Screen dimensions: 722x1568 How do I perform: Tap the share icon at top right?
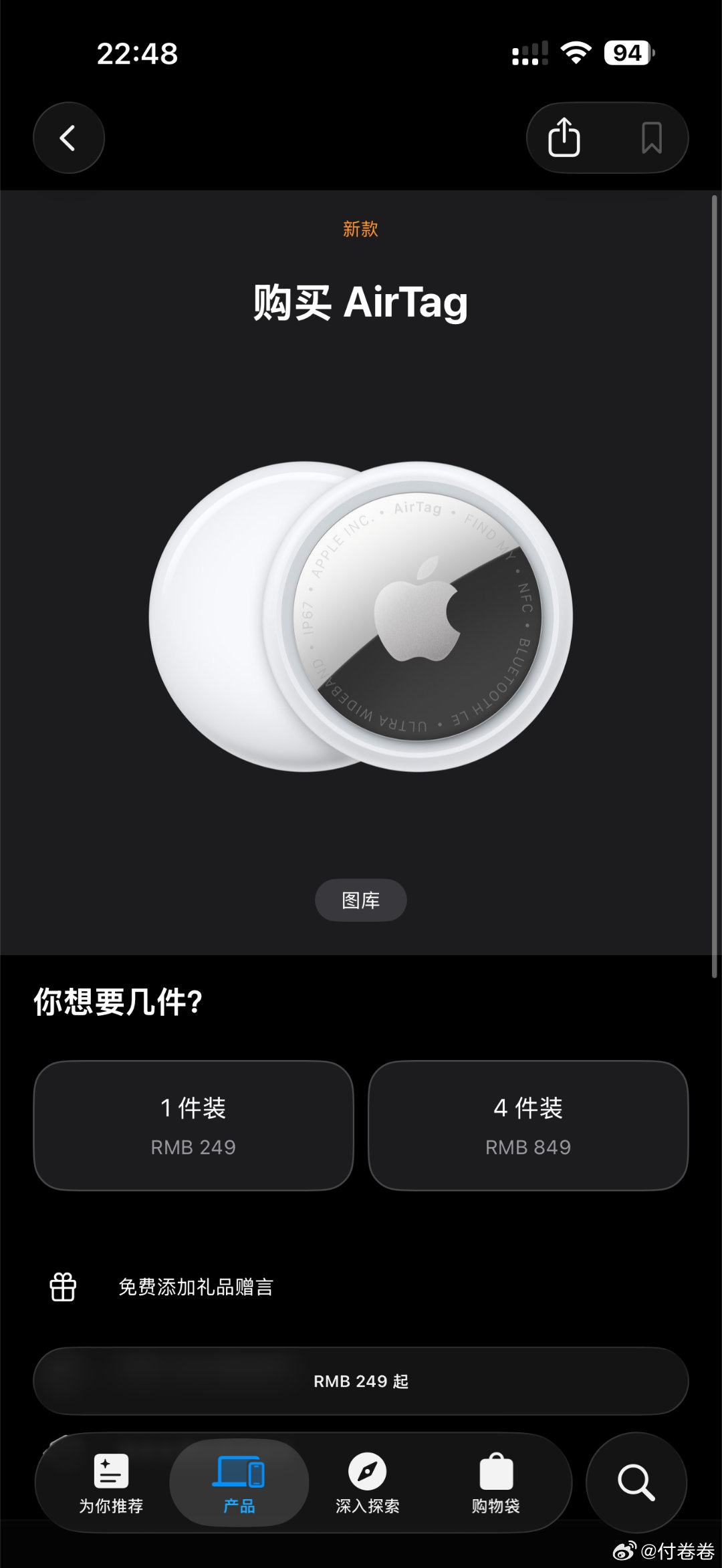[565, 137]
